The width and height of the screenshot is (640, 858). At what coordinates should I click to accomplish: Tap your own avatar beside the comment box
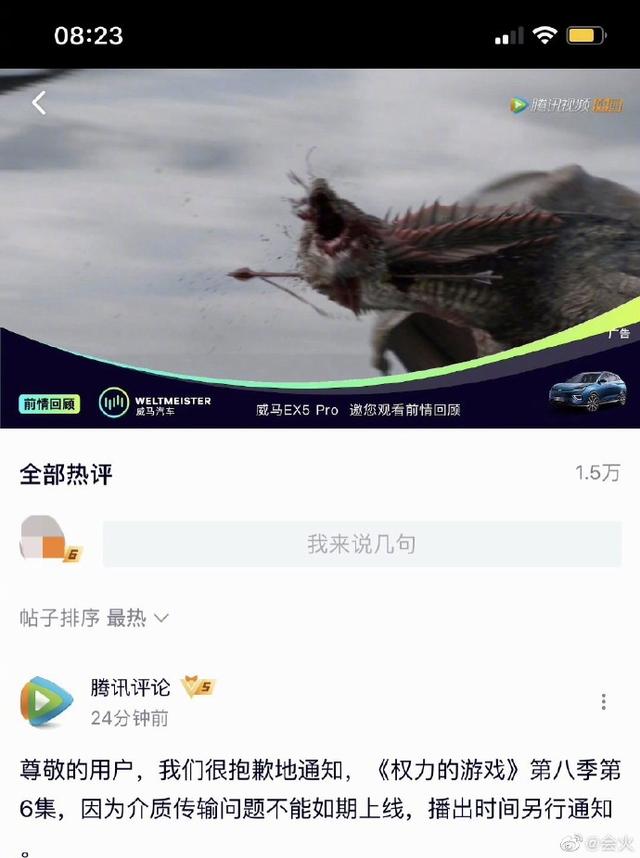click(47, 542)
